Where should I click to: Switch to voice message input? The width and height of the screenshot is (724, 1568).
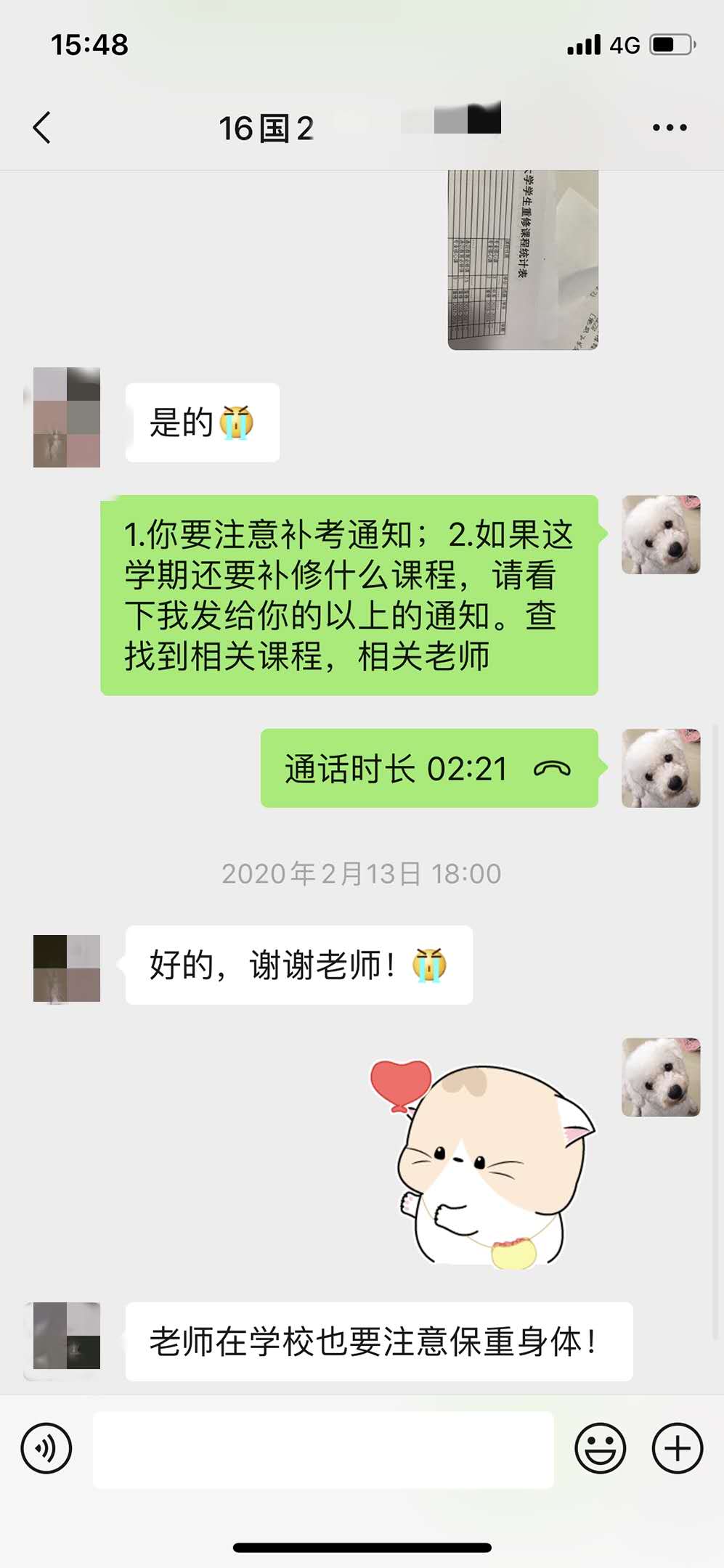tap(46, 1448)
